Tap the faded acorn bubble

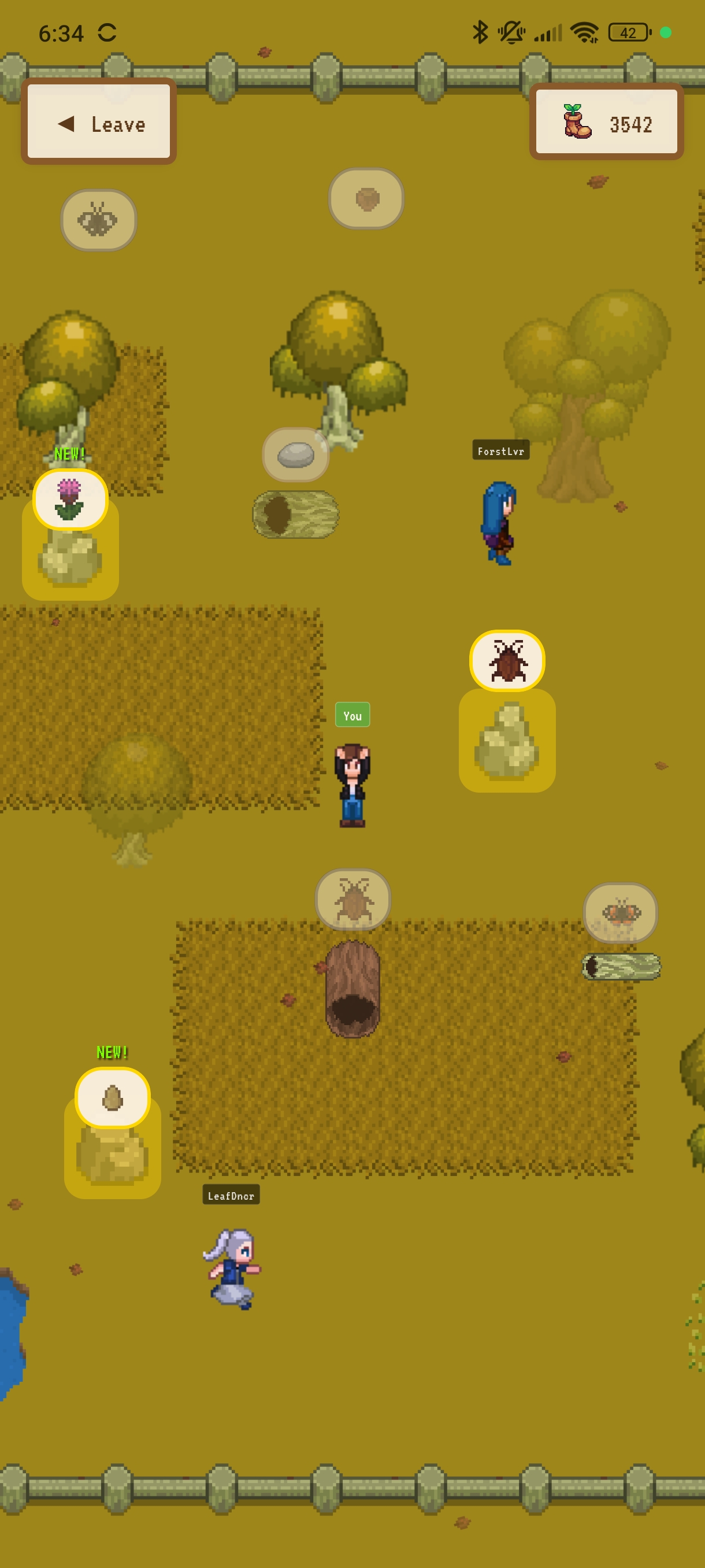pyautogui.click(x=366, y=198)
